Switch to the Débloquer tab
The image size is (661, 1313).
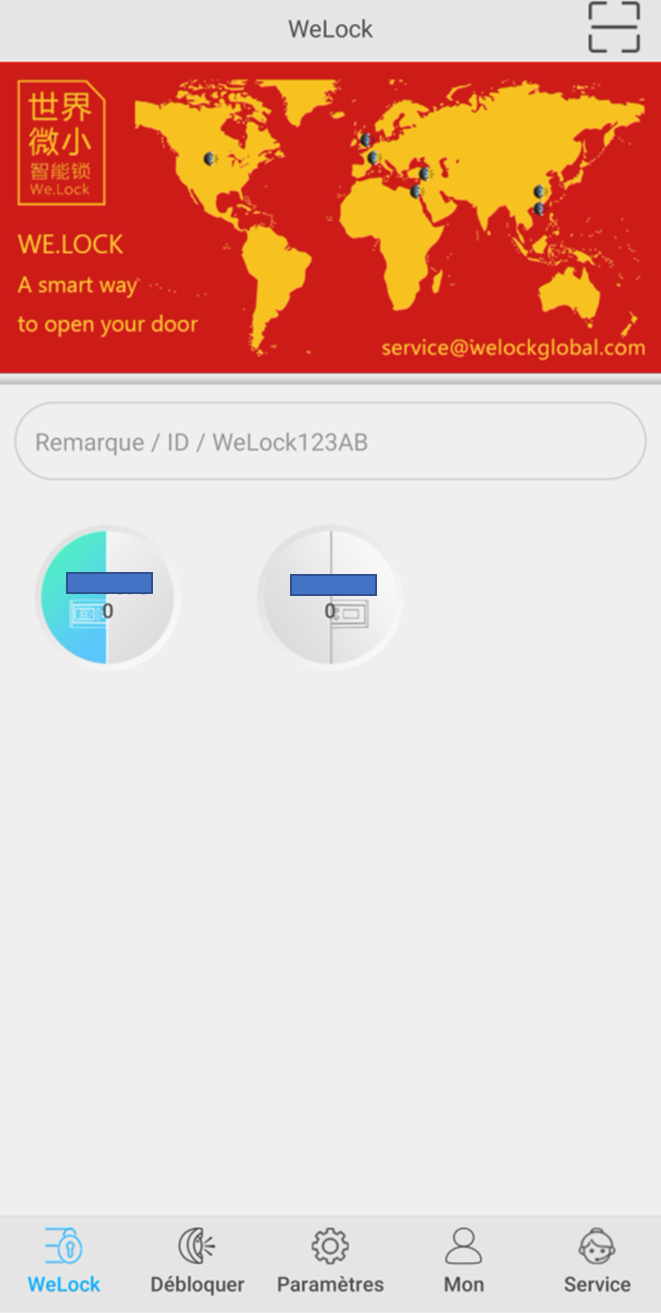coord(197,1263)
